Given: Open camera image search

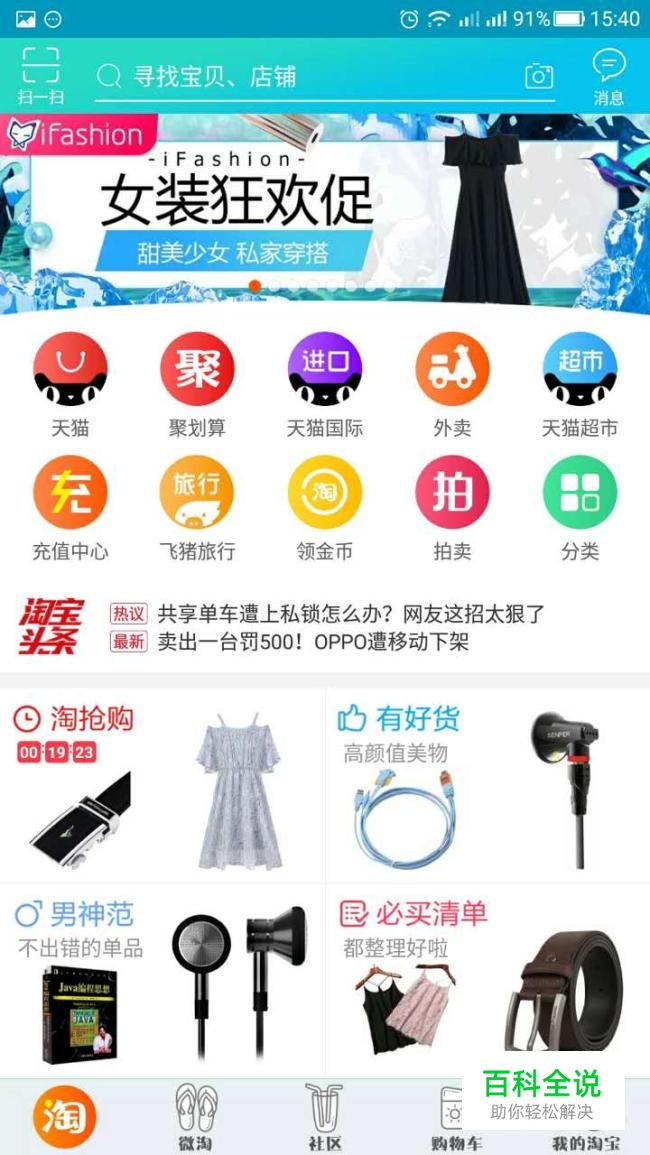Looking at the screenshot, I should [x=539, y=76].
